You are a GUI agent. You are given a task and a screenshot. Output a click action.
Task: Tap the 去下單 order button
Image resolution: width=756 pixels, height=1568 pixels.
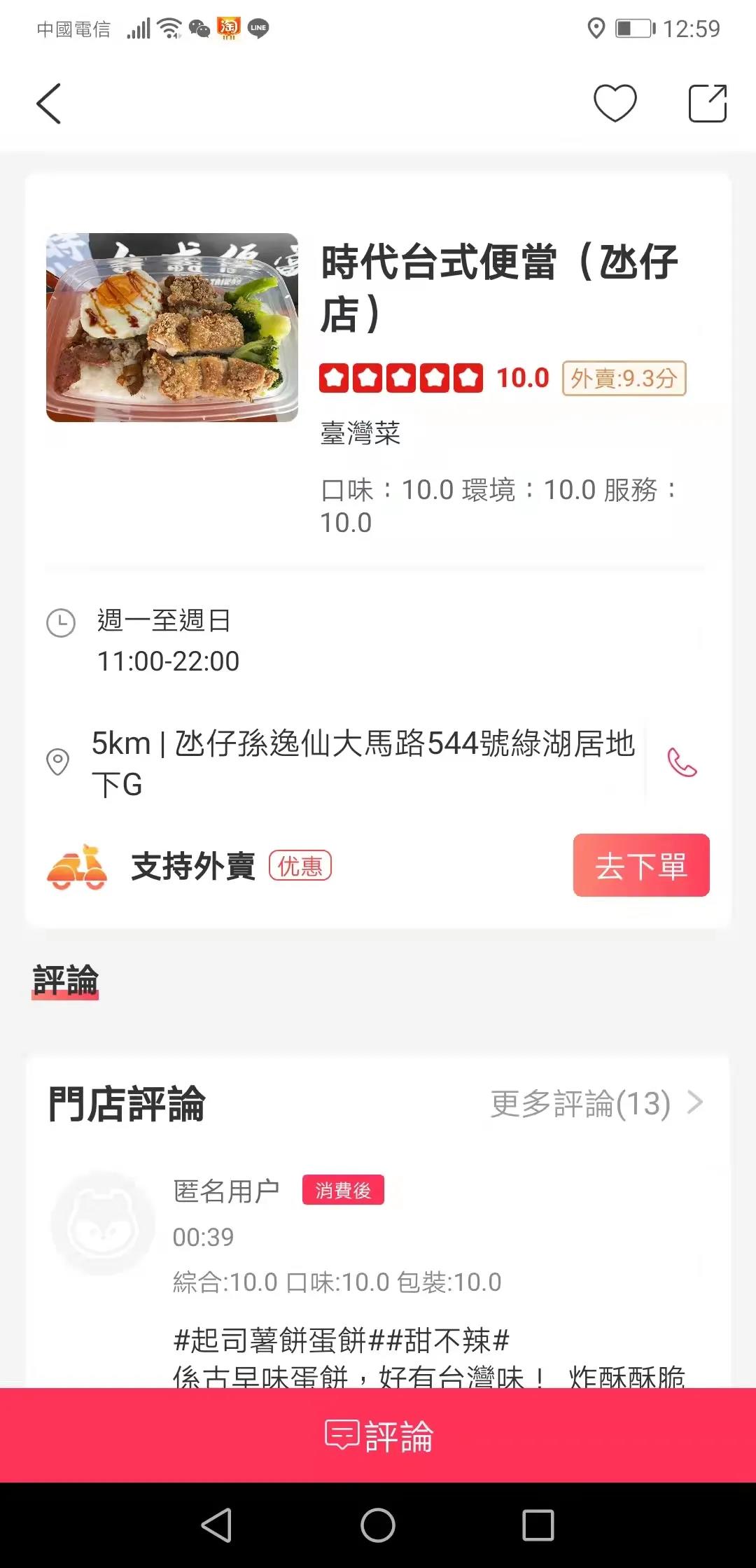pos(641,867)
